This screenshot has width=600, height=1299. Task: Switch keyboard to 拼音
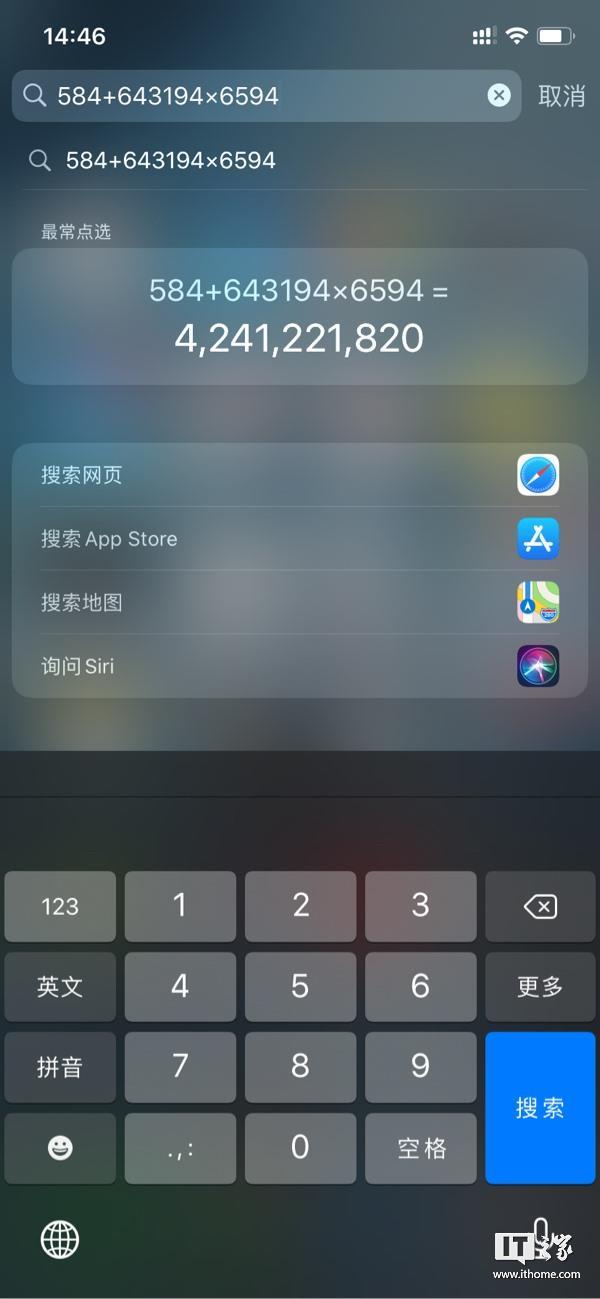(60, 1067)
